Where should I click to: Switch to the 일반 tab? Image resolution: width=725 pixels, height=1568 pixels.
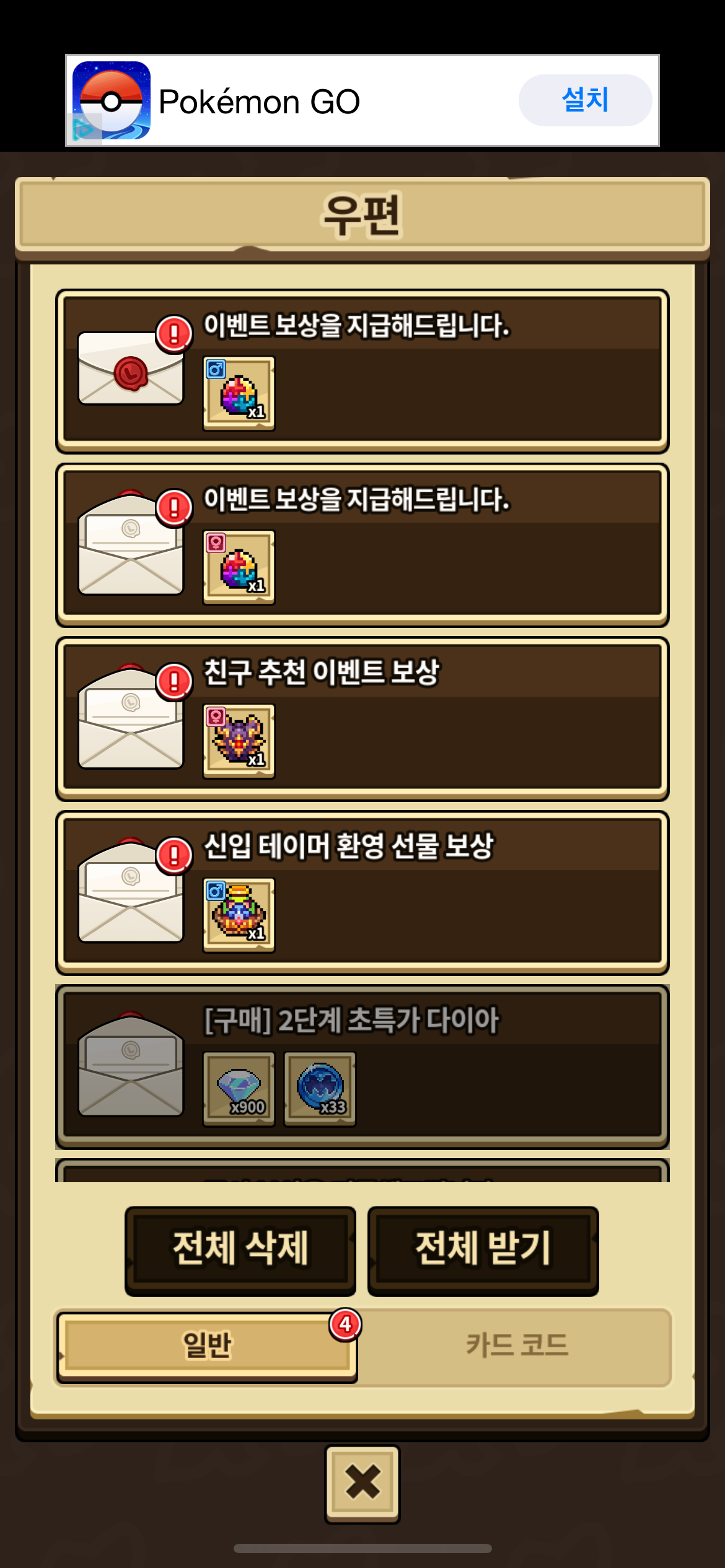click(x=207, y=1346)
